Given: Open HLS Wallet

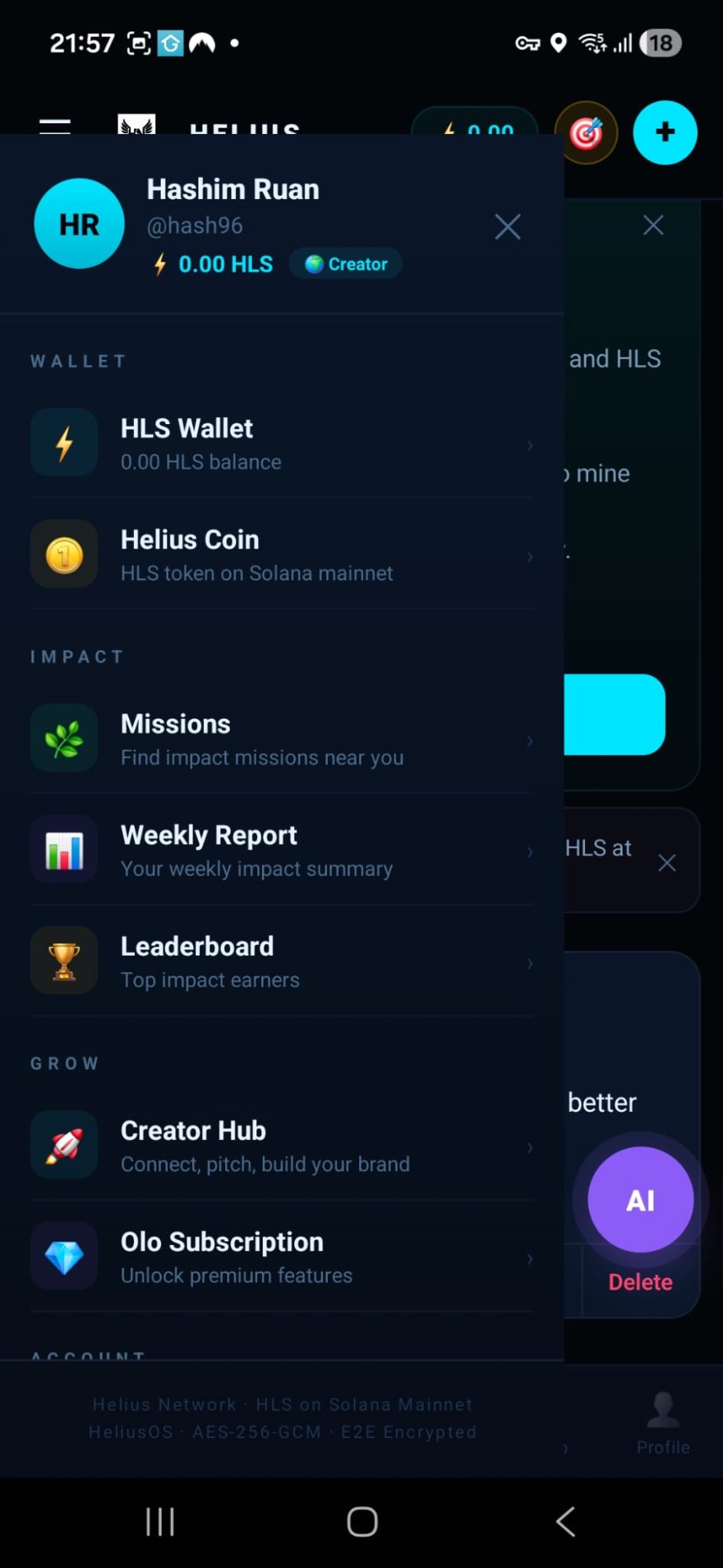Looking at the screenshot, I should pos(281,444).
